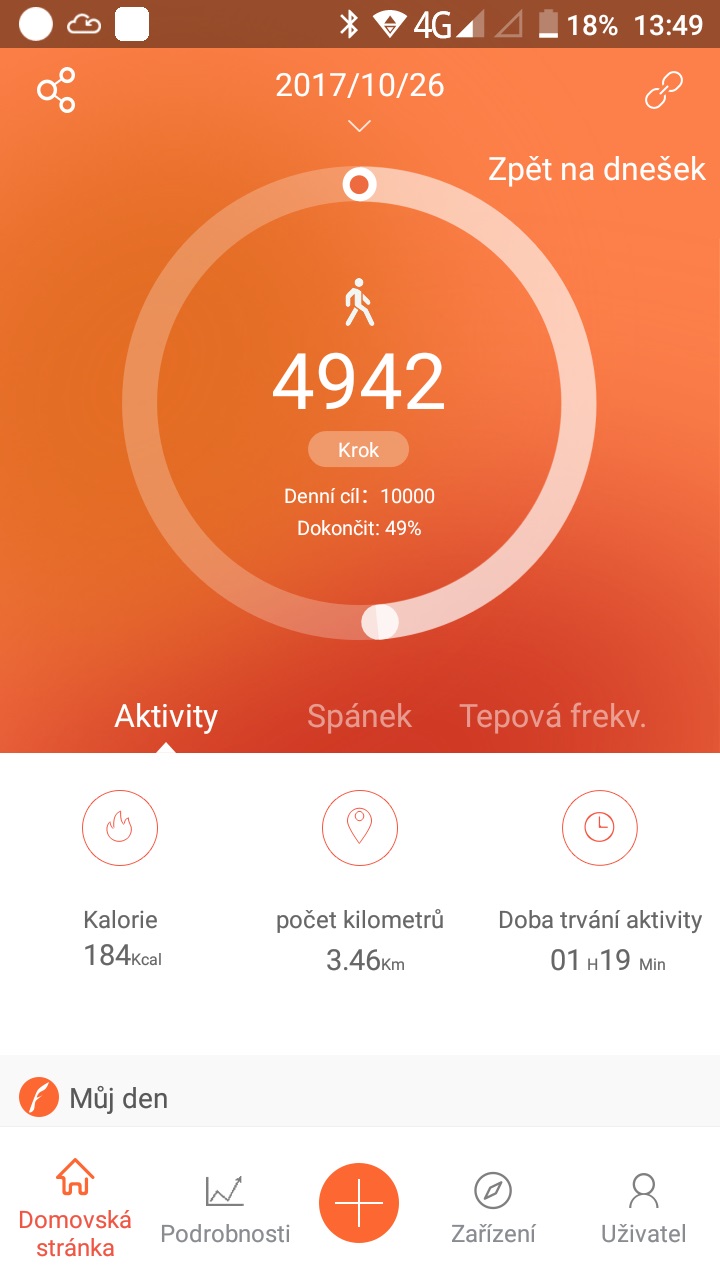
Task: Open Doba trvání aktivity details
Action: point(600,880)
